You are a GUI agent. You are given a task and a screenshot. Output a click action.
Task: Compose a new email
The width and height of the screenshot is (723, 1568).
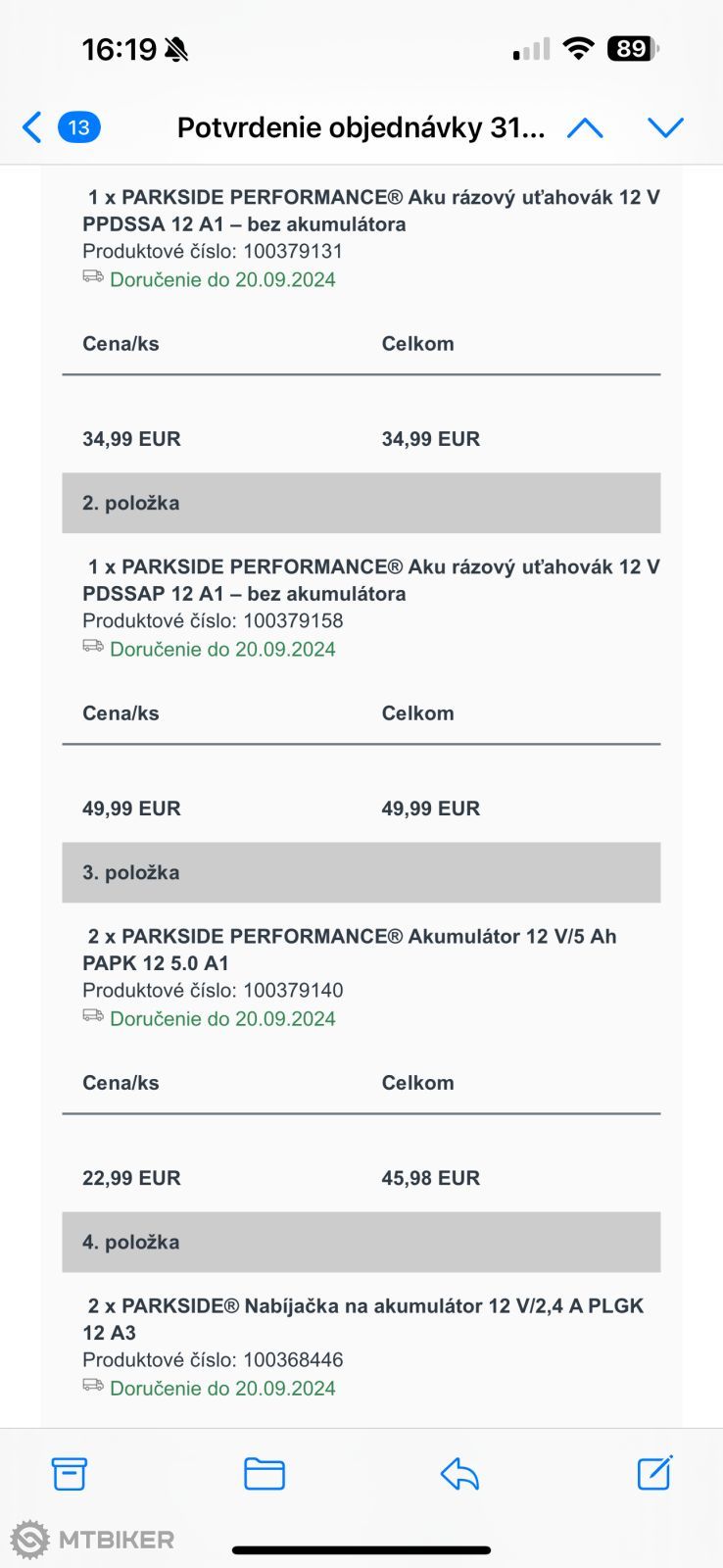654,1473
